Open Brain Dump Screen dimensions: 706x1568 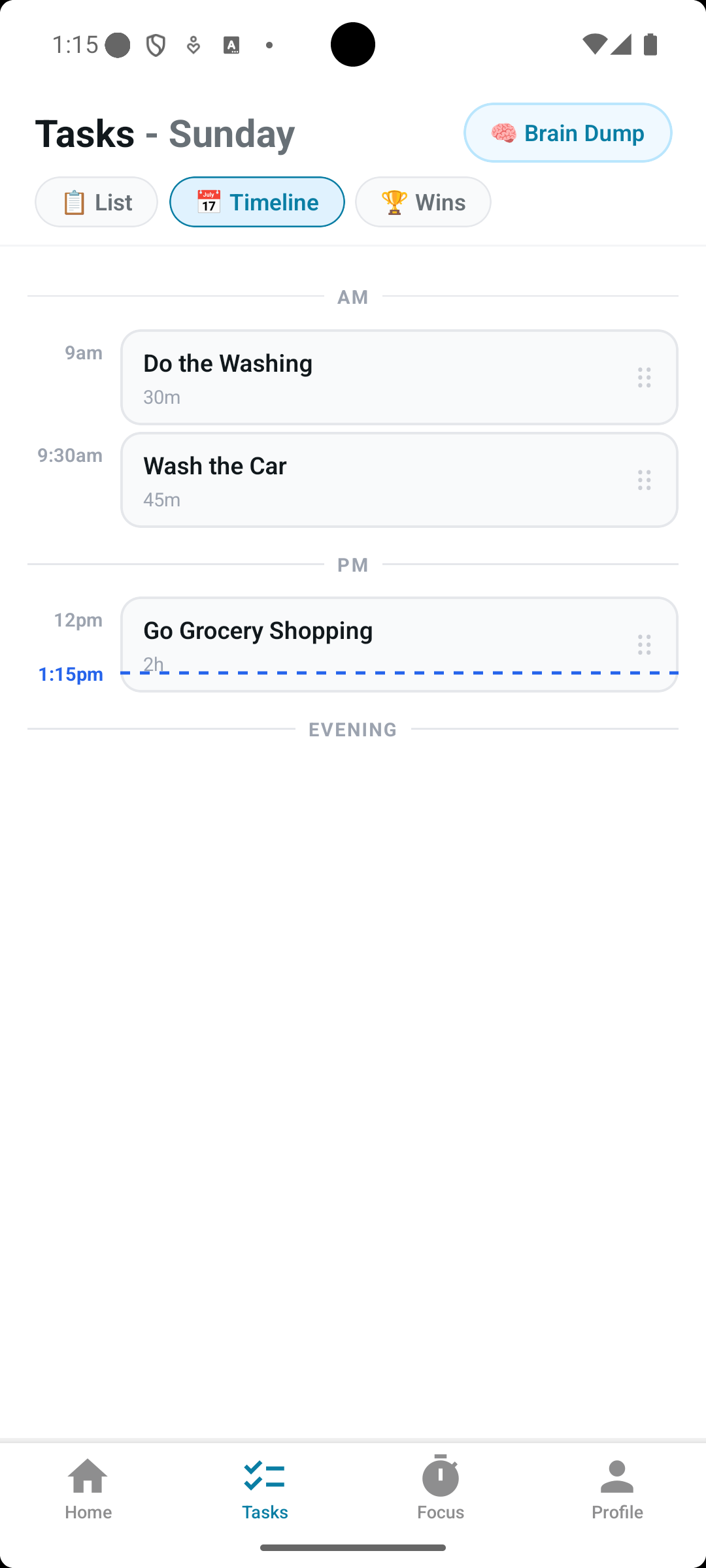tap(567, 133)
